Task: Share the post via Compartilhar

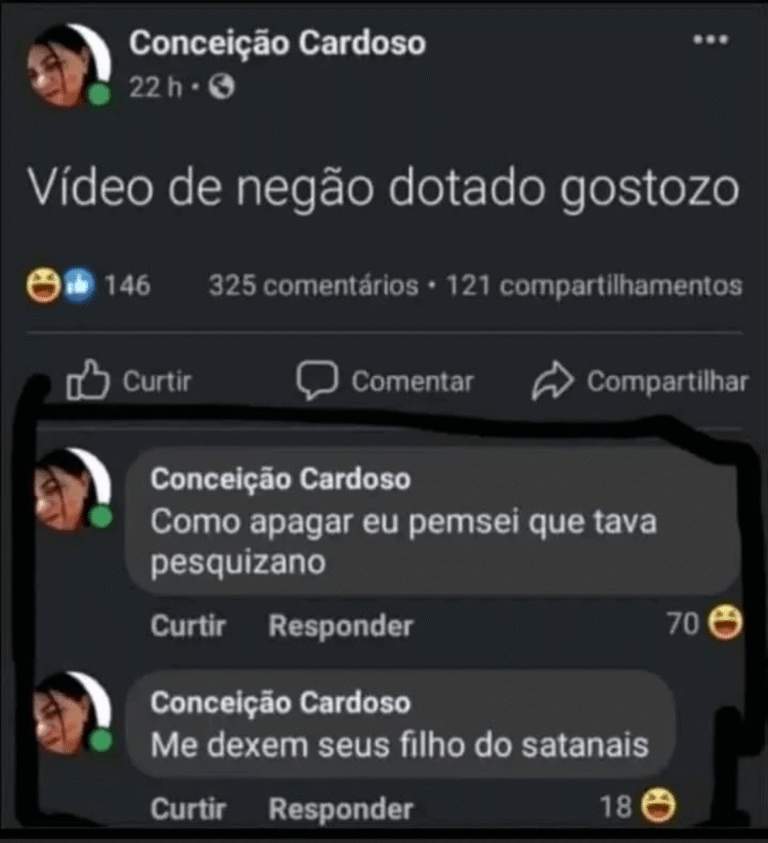Action: point(640,382)
